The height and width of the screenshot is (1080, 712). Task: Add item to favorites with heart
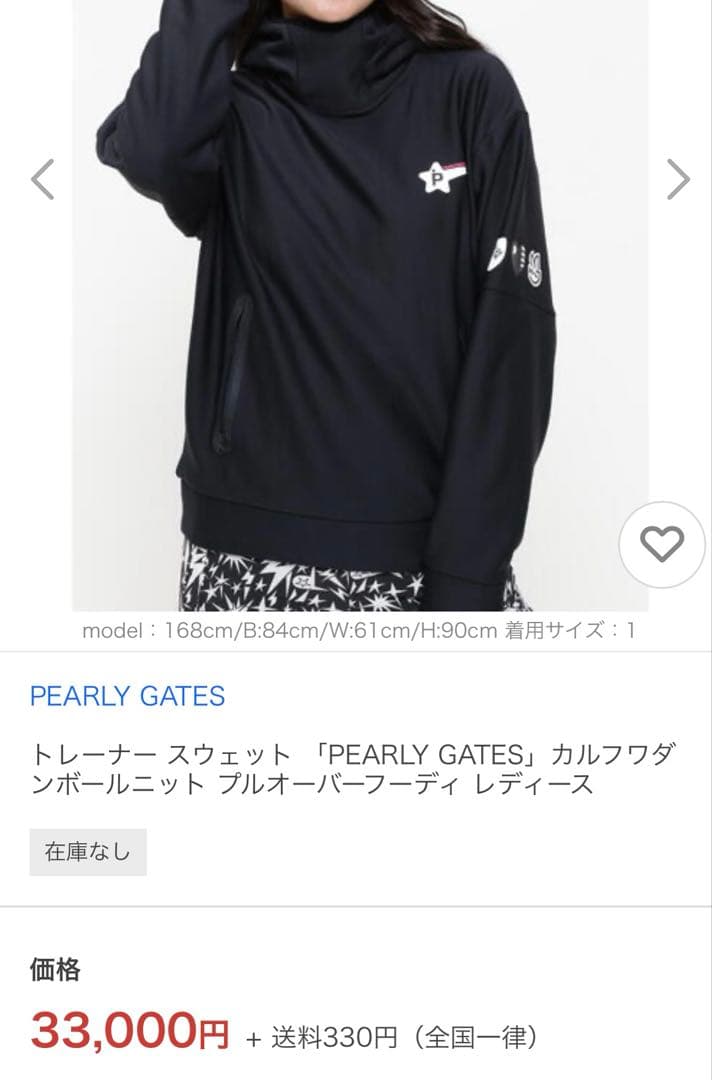[661, 544]
